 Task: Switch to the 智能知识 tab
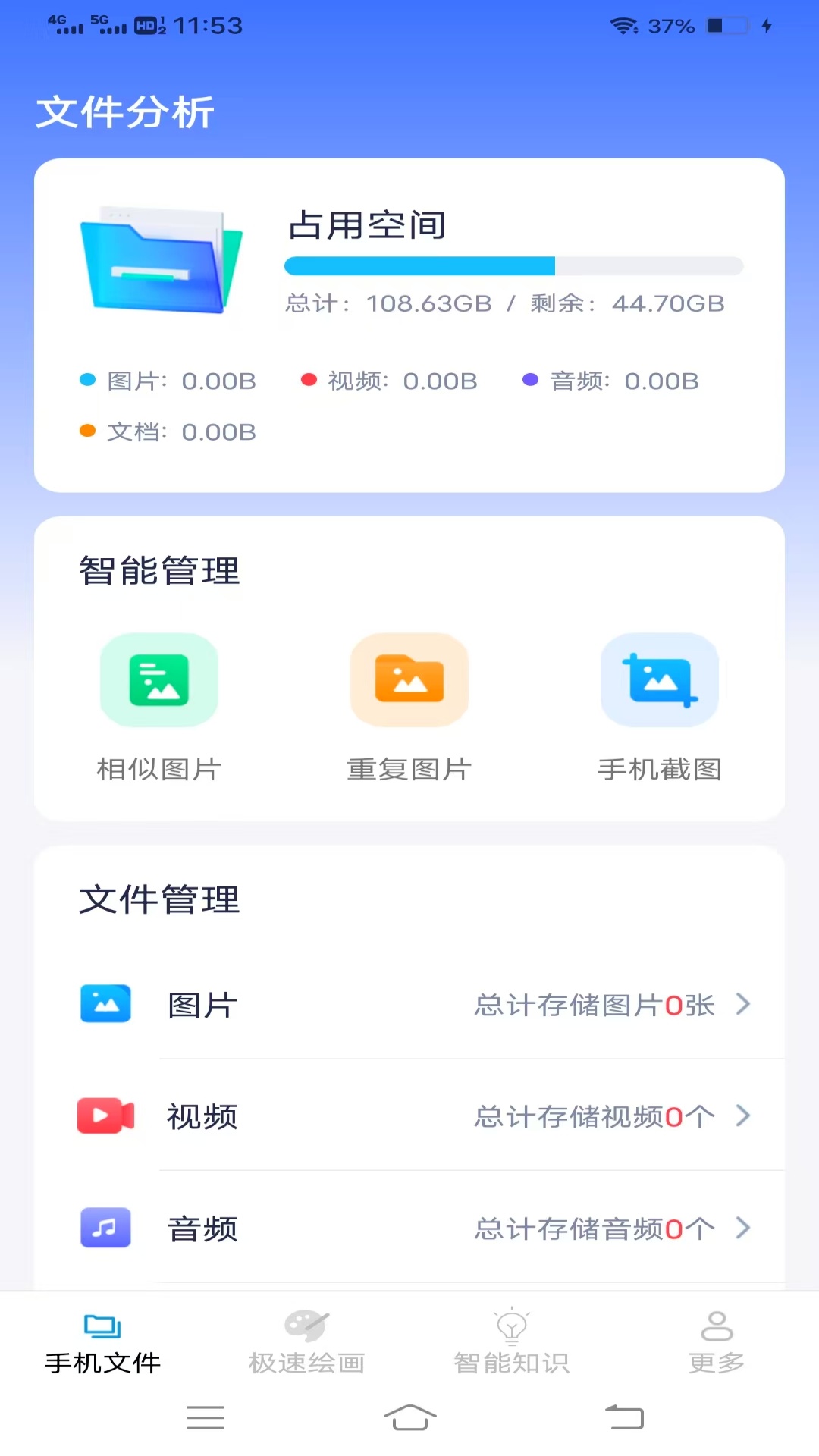[512, 1342]
